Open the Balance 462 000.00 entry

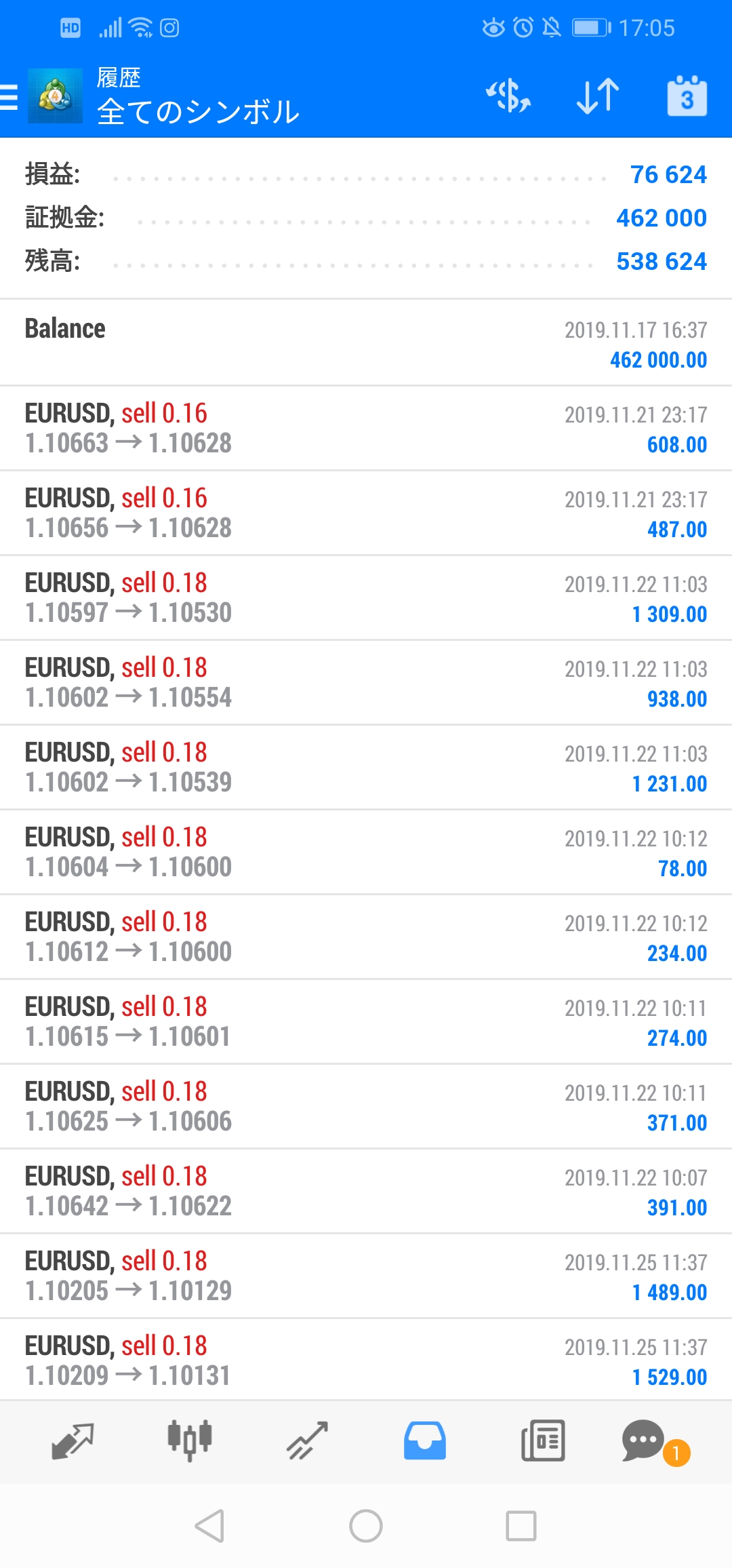pyautogui.click(x=366, y=343)
